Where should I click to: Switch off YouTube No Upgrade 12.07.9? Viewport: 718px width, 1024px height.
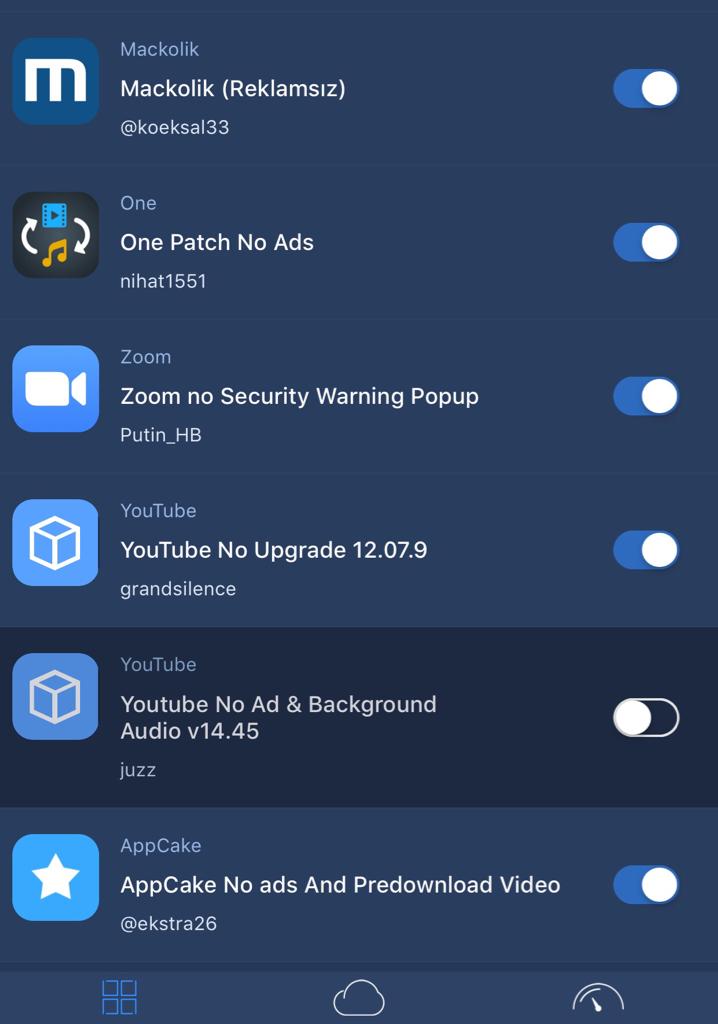(x=646, y=550)
